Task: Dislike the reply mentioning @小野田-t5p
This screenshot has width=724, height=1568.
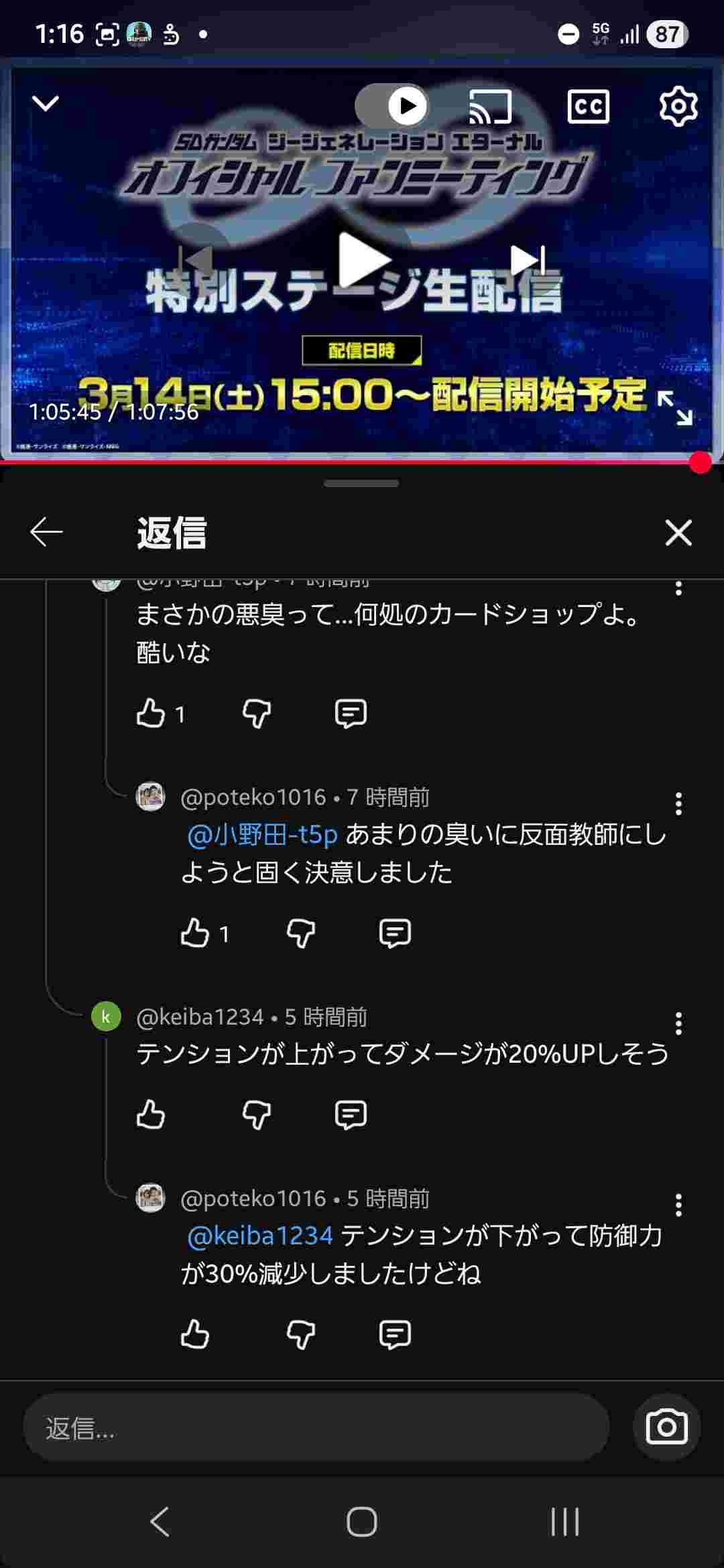Action: [x=300, y=933]
